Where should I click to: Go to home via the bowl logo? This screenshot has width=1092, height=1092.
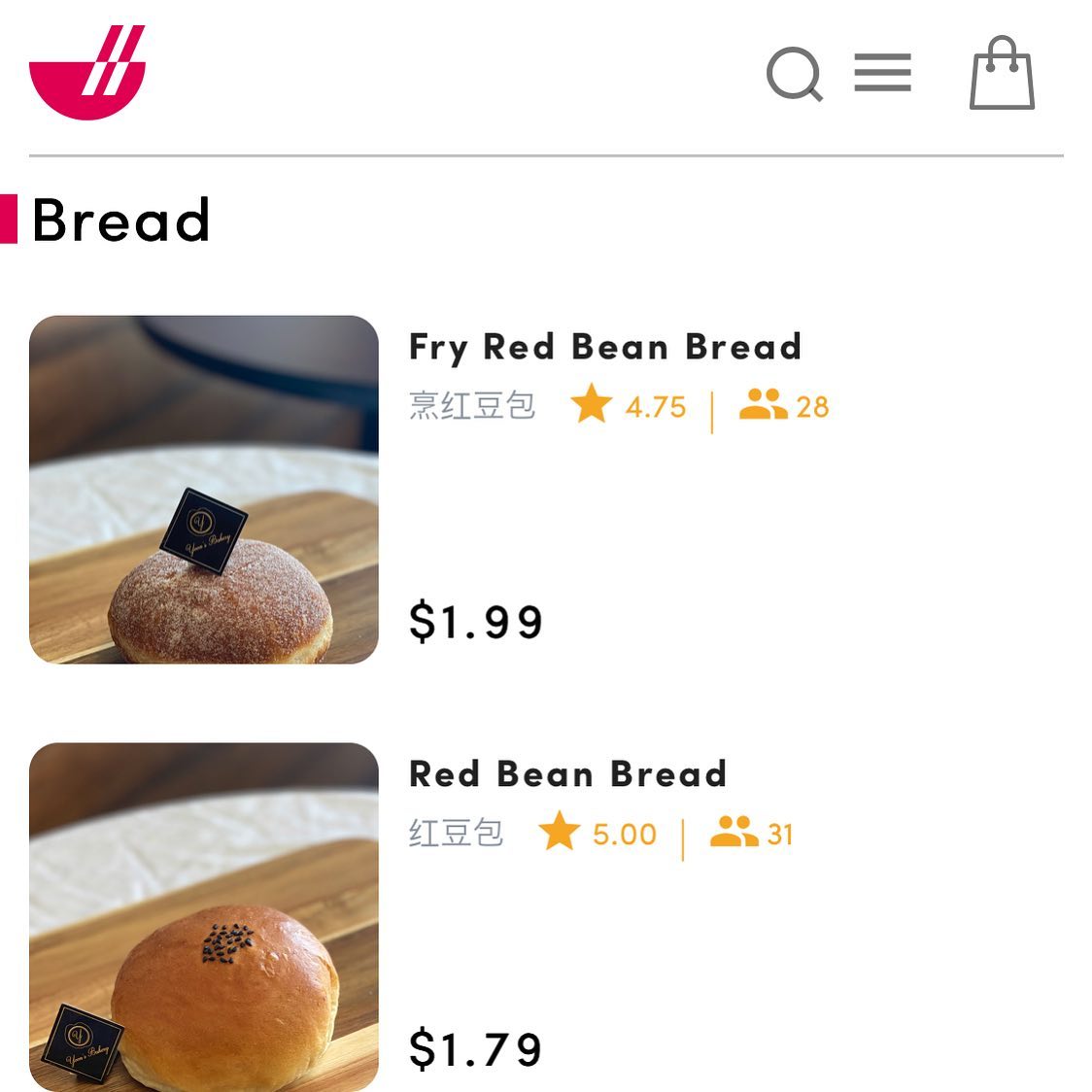(x=87, y=73)
